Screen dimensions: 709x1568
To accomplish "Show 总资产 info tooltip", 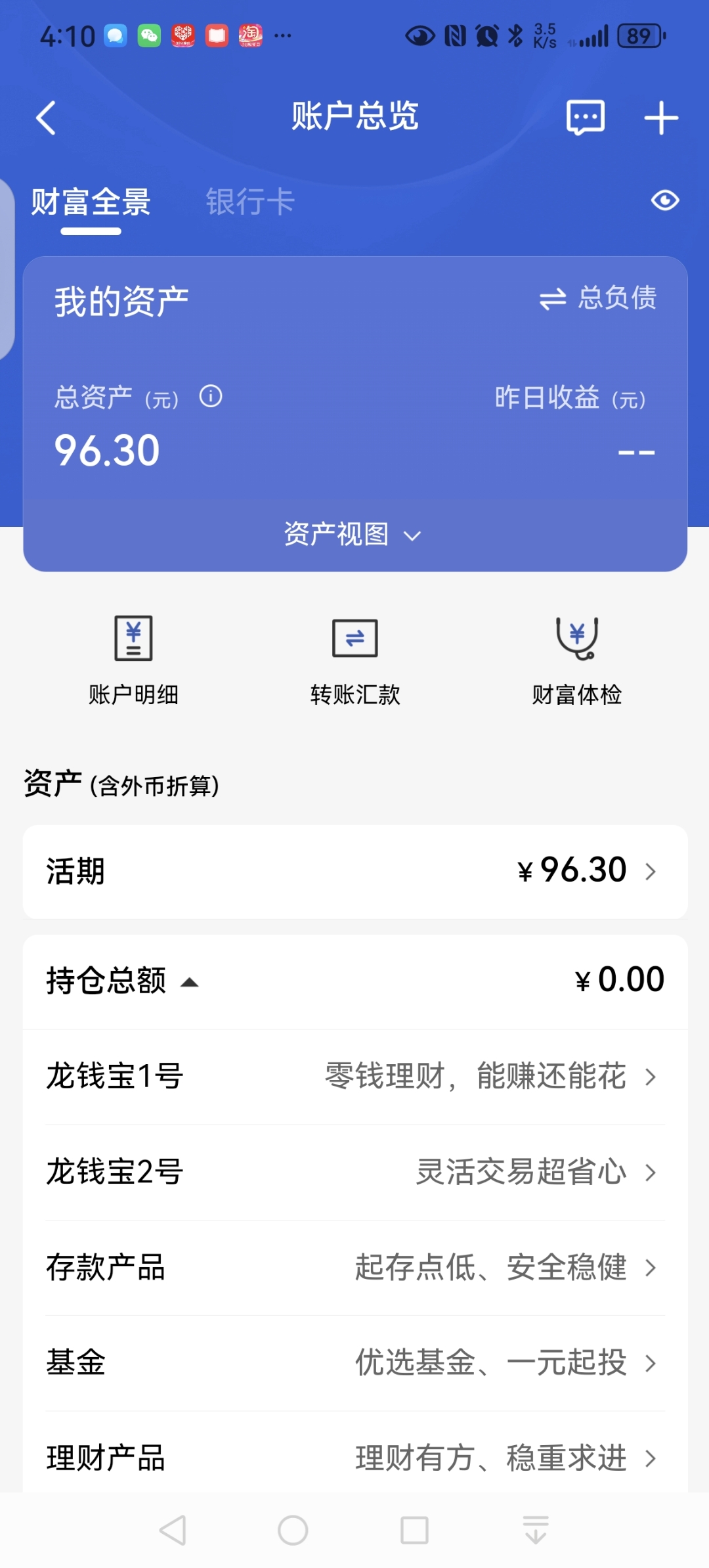I will pyautogui.click(x=211, y=397).
